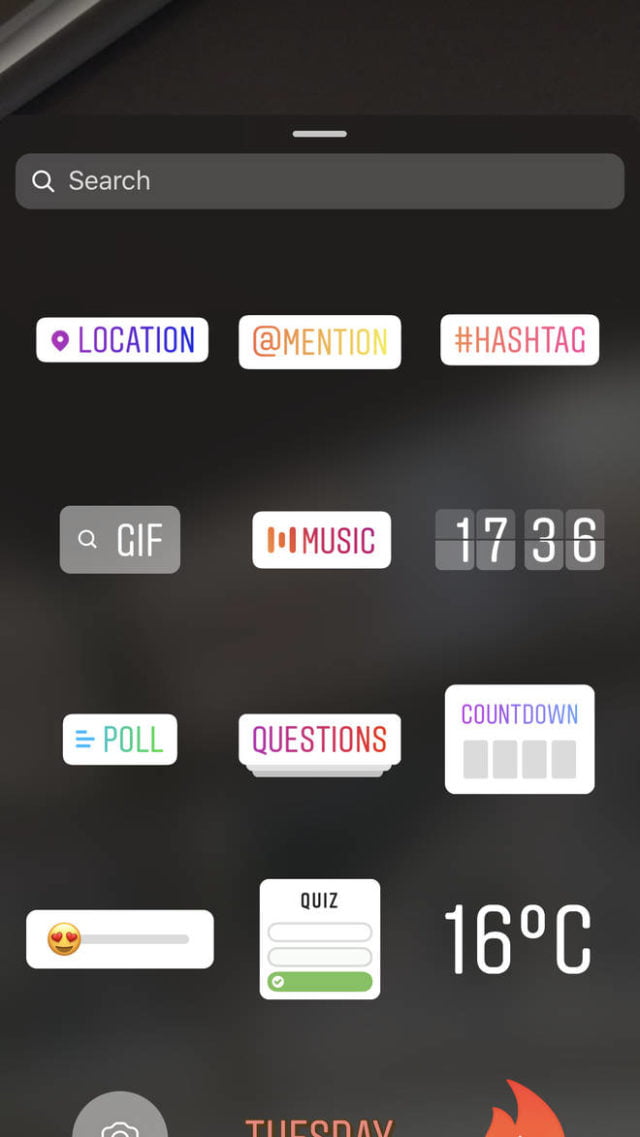Open the GIF sticker search

[x=120, y=540]
